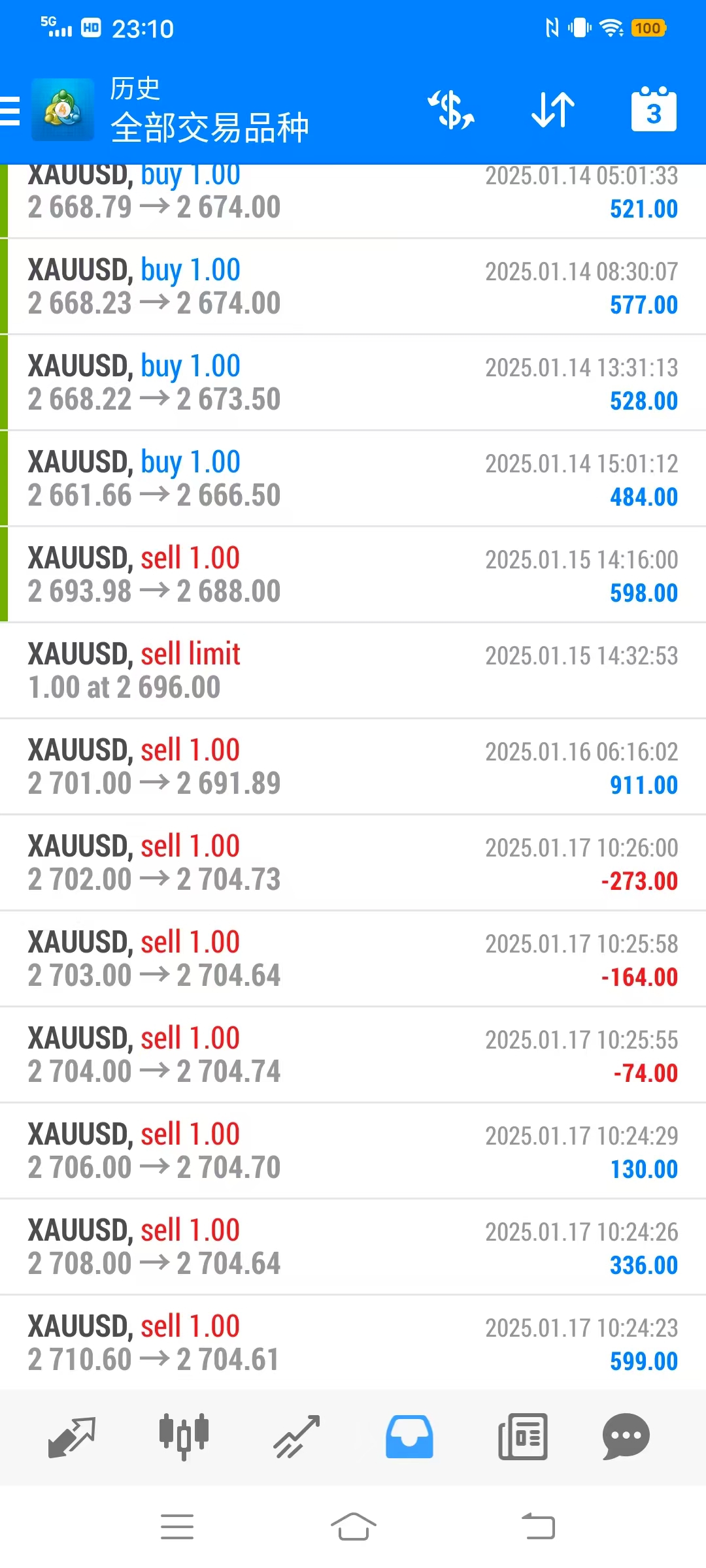Open the Chat messages tab
Viewport: 706px width, 1568px height.
tap(626, 1436)
